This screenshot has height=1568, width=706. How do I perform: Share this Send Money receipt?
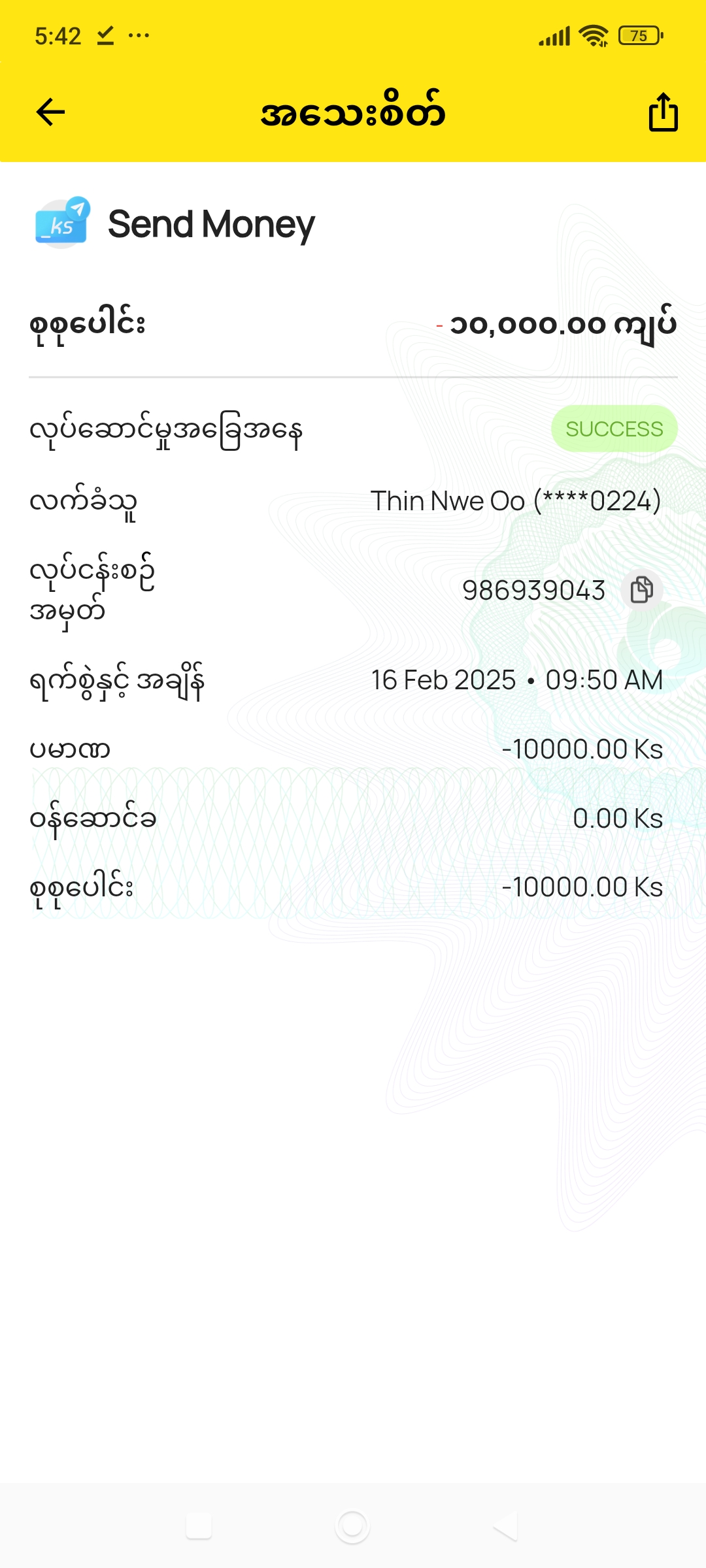[x=663, y=112]
